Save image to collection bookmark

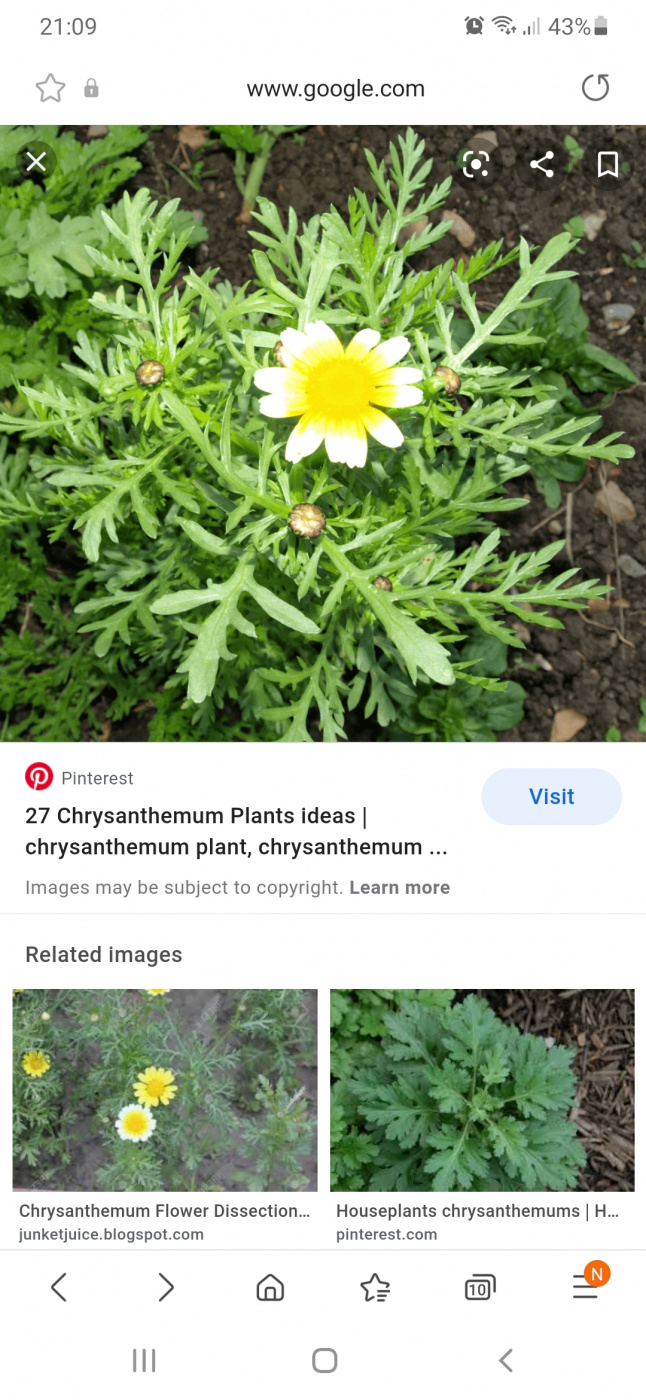607,165
